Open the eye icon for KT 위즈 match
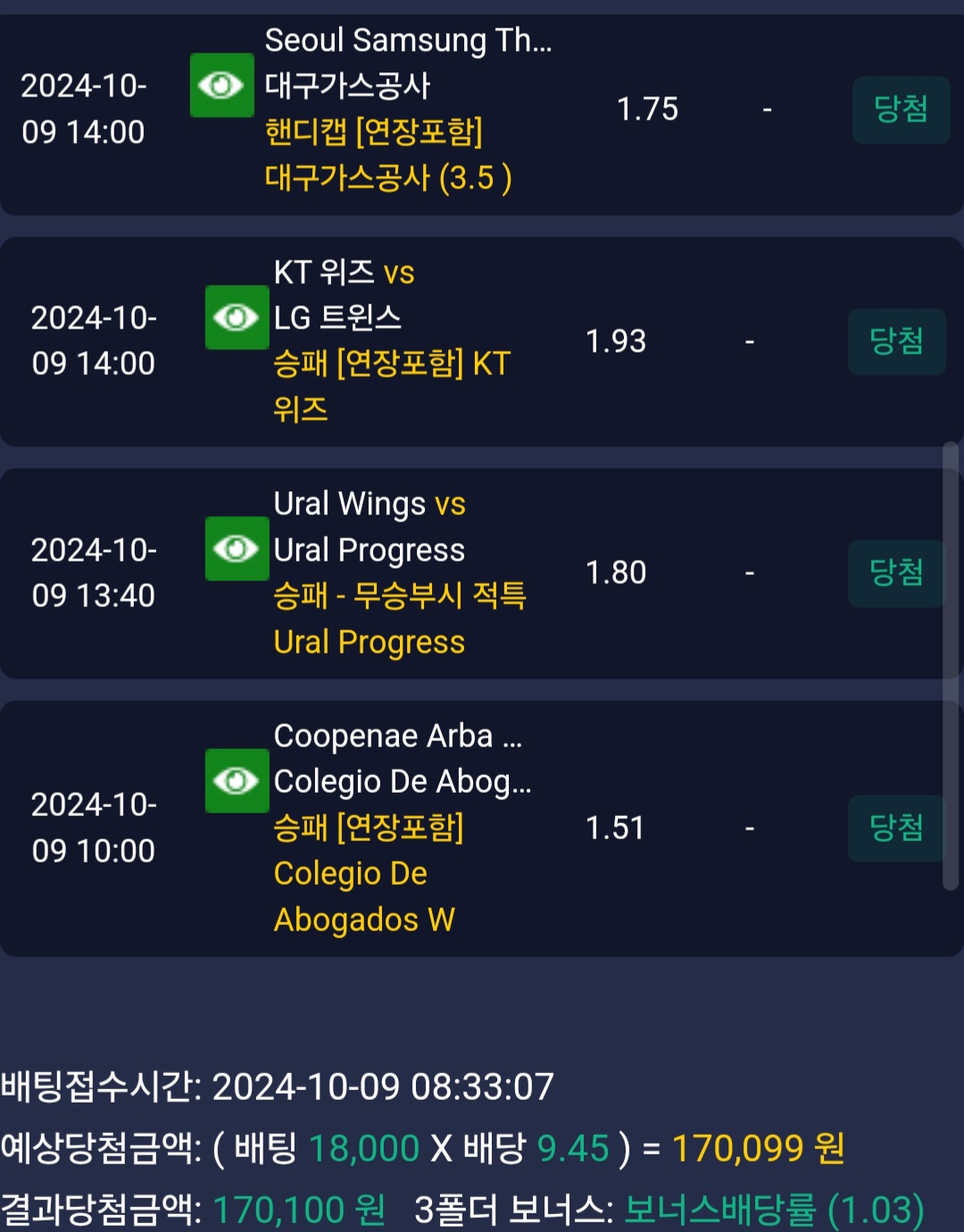The width and height of the screenshot is (964, 1232). (x=237, y=317)
